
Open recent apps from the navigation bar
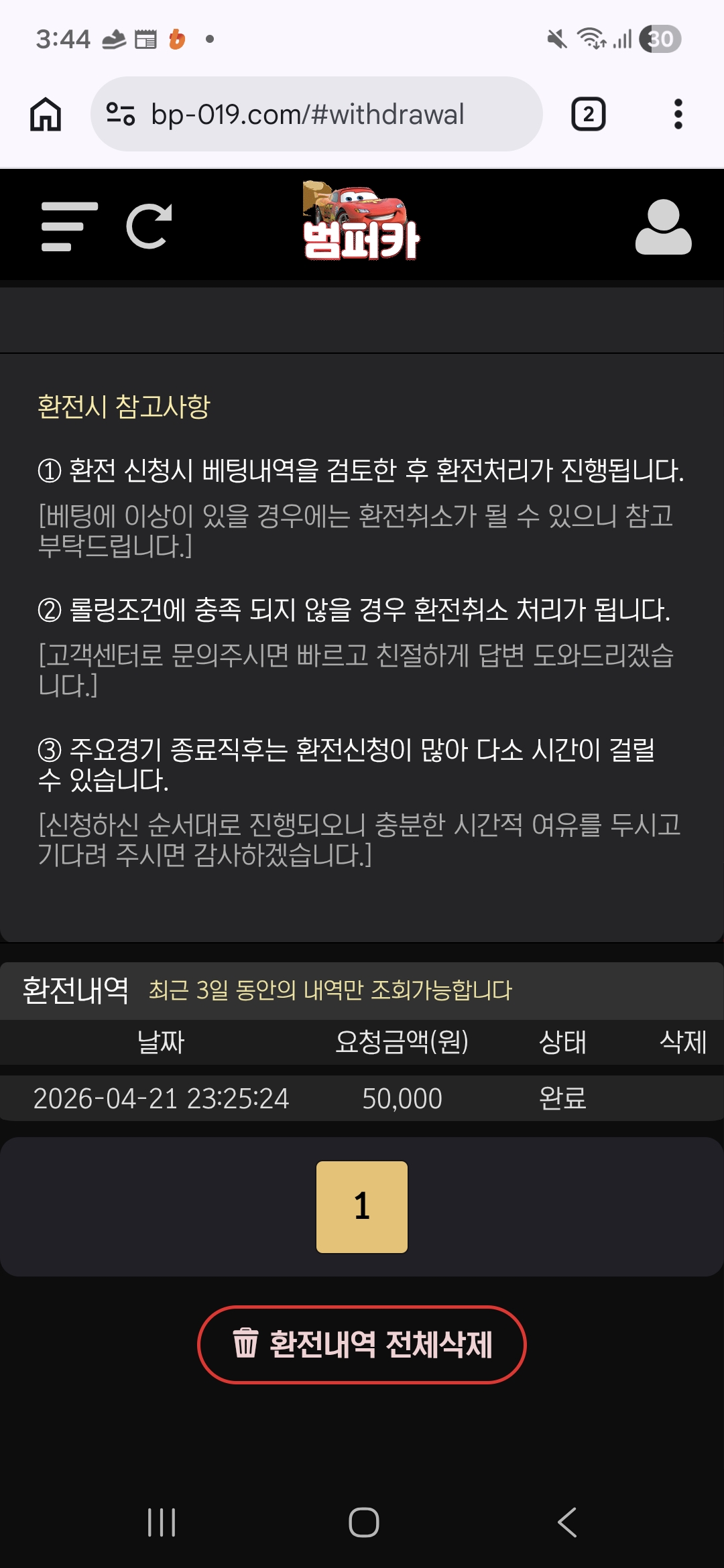coord(162,1522)
